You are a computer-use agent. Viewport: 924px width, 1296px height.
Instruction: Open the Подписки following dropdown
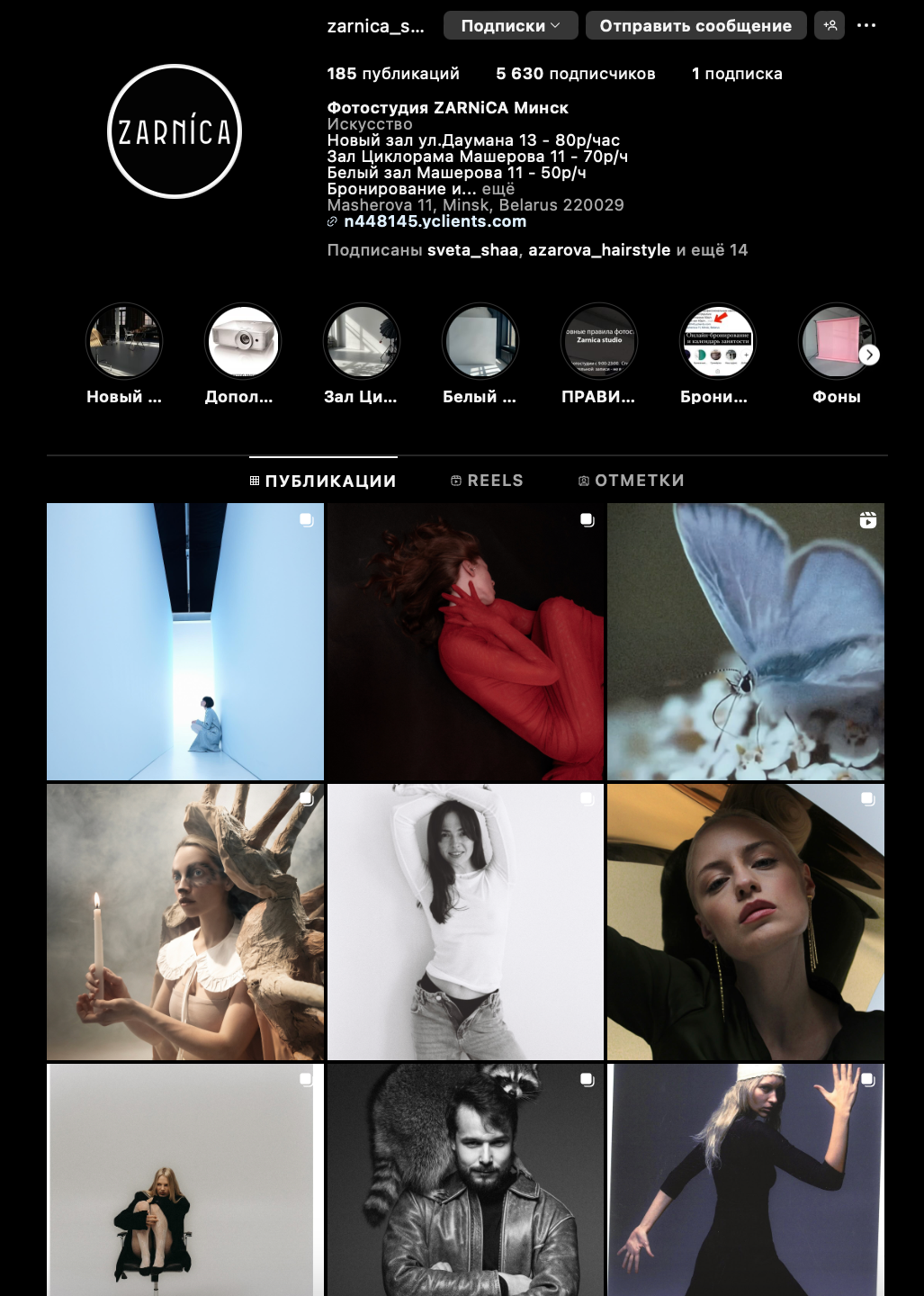pyautogui.click(x=509, y=26)
